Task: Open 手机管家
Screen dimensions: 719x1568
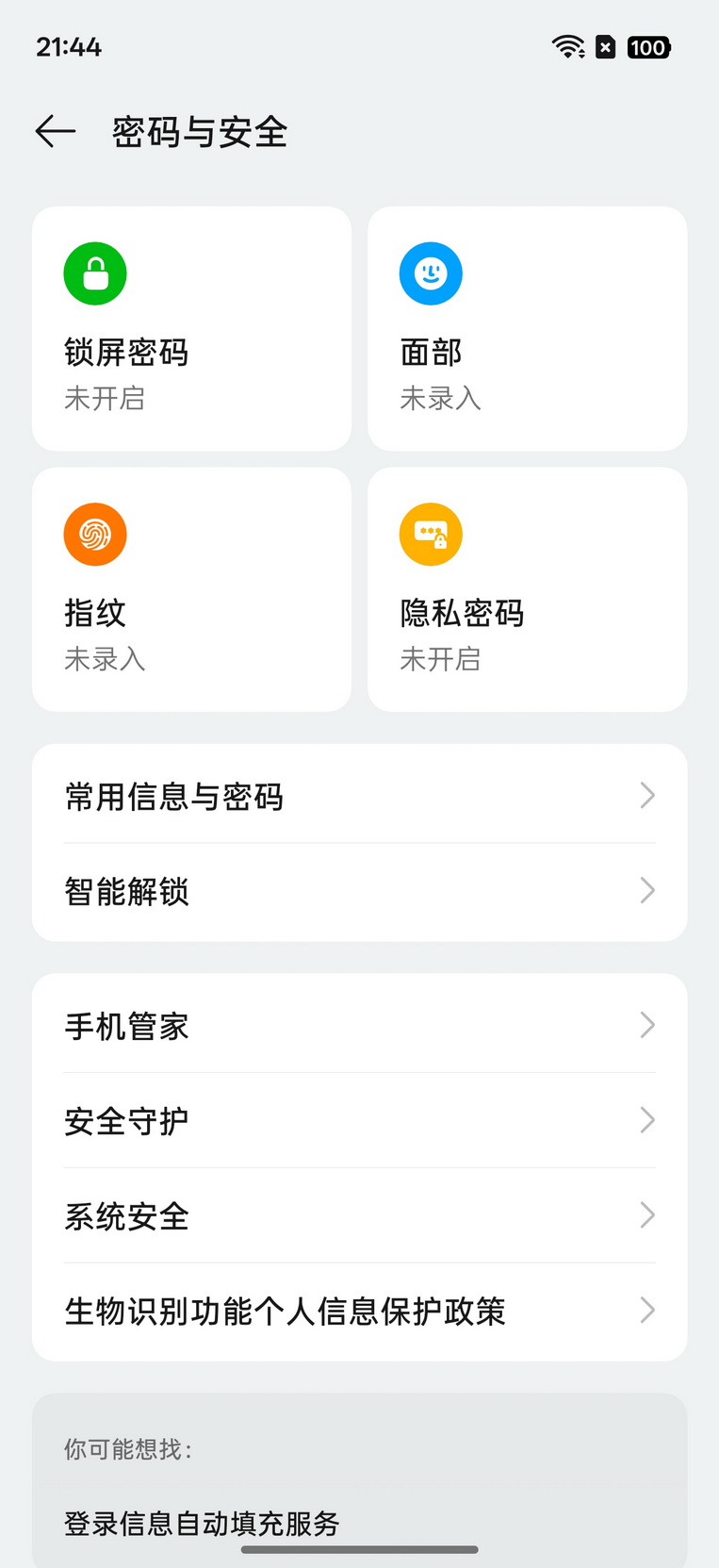Action: pos(359,1026)
